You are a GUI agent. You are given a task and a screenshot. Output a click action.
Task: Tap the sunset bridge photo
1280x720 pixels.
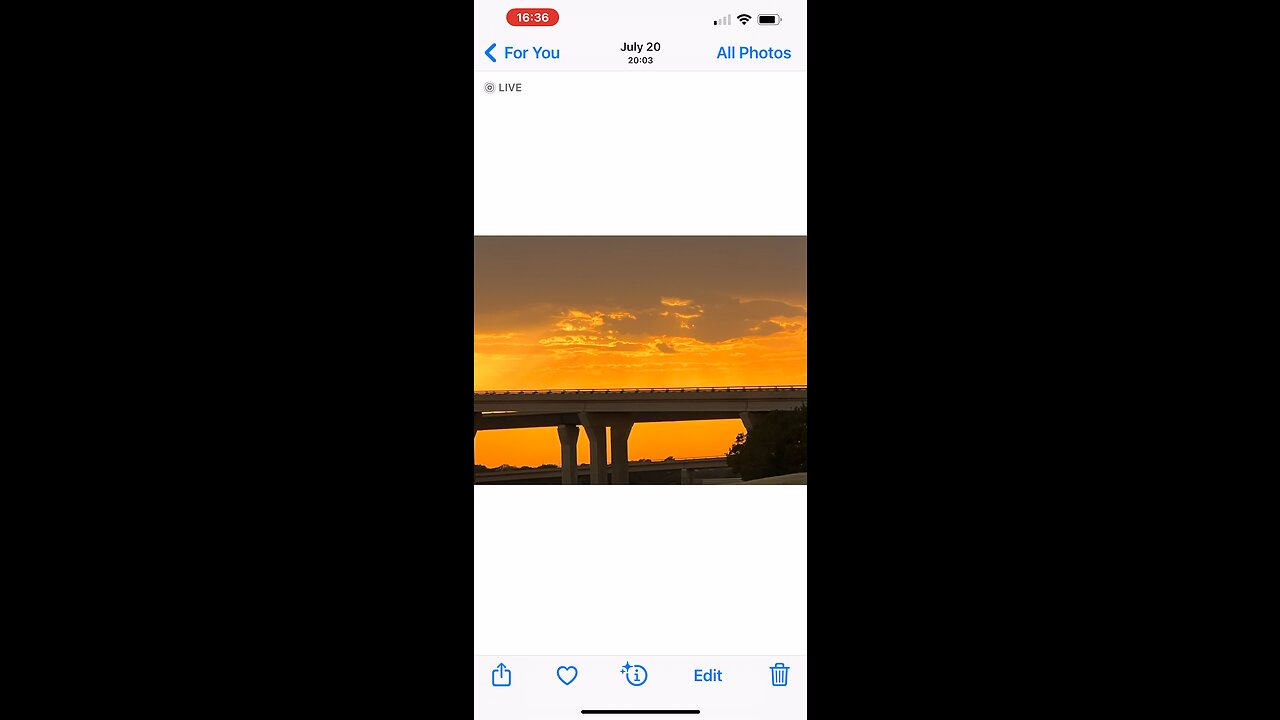640,360
